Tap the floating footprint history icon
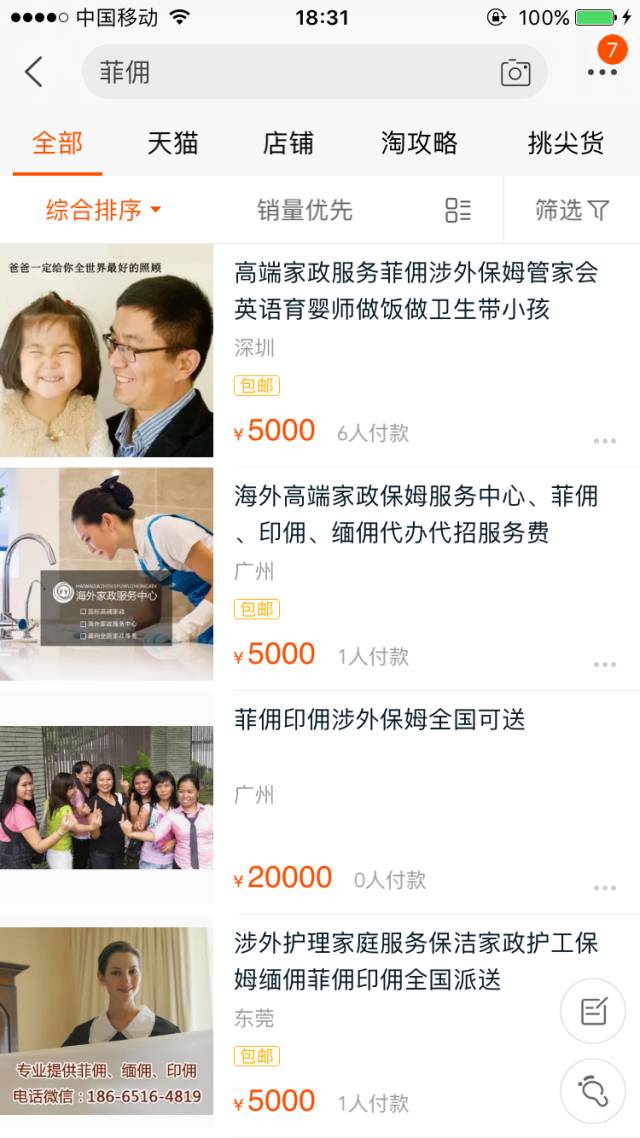The width and height of the screenshot is (640, 1138). point(593,1090)
